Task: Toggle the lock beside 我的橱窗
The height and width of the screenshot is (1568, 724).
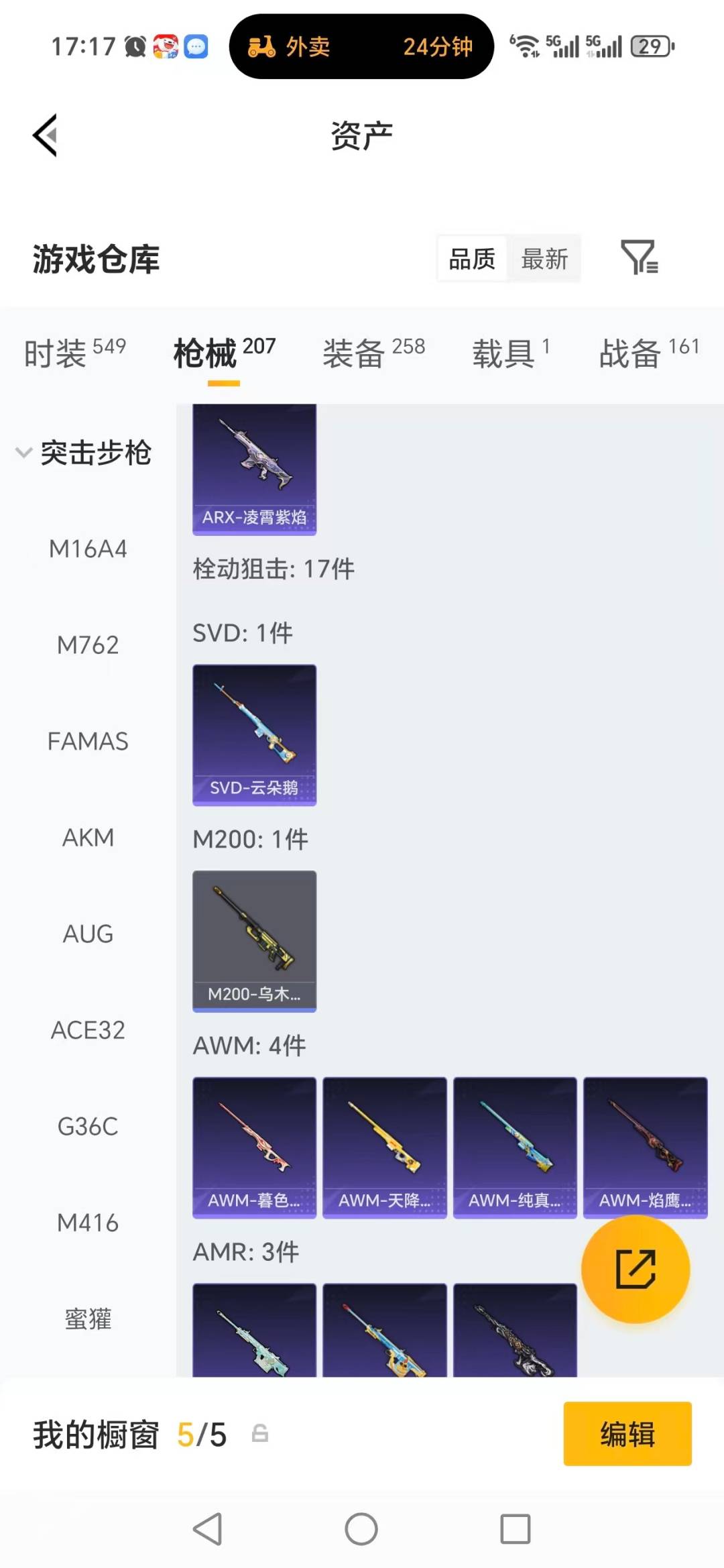Action: pyautogui.click(x=258, y=1434)
